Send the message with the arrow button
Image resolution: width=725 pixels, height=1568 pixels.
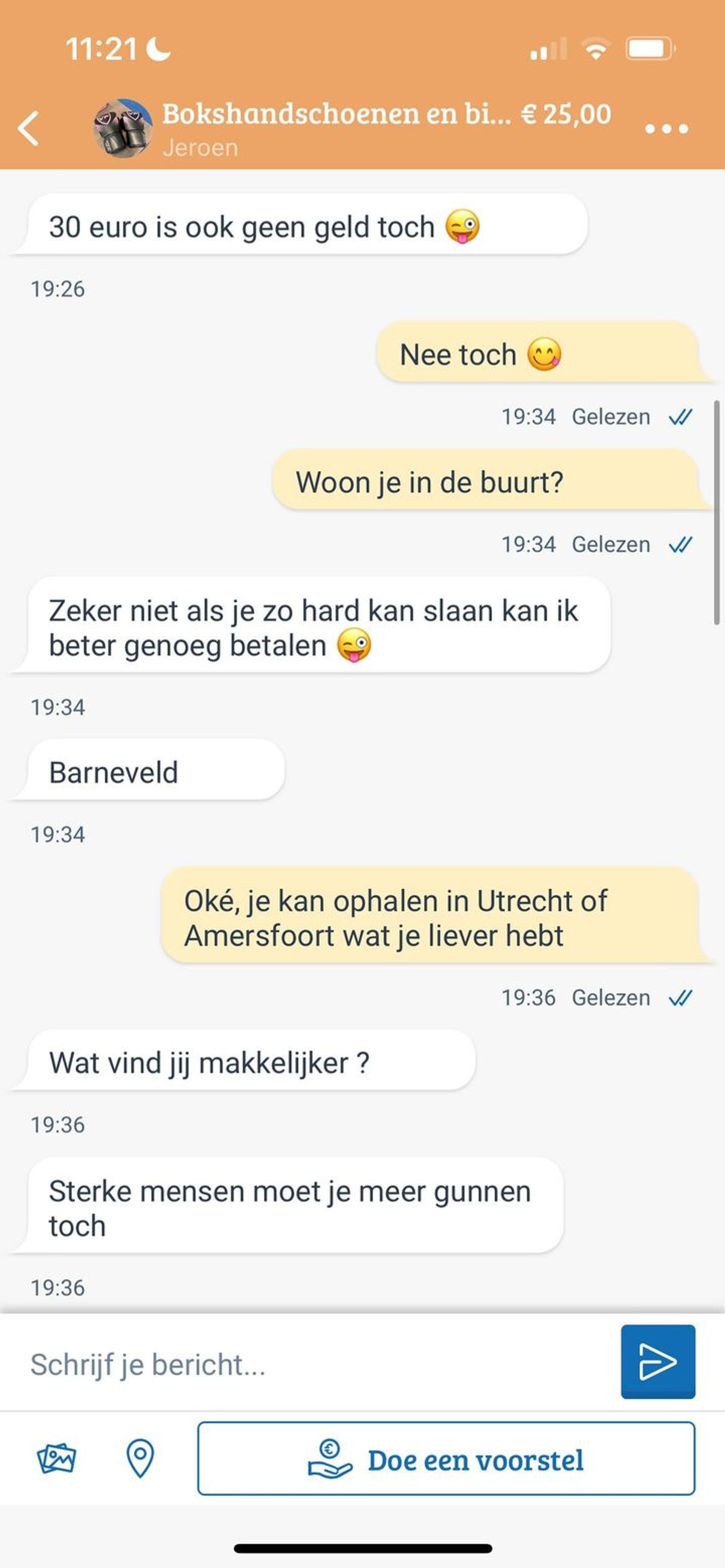(x=657, y=1362)
